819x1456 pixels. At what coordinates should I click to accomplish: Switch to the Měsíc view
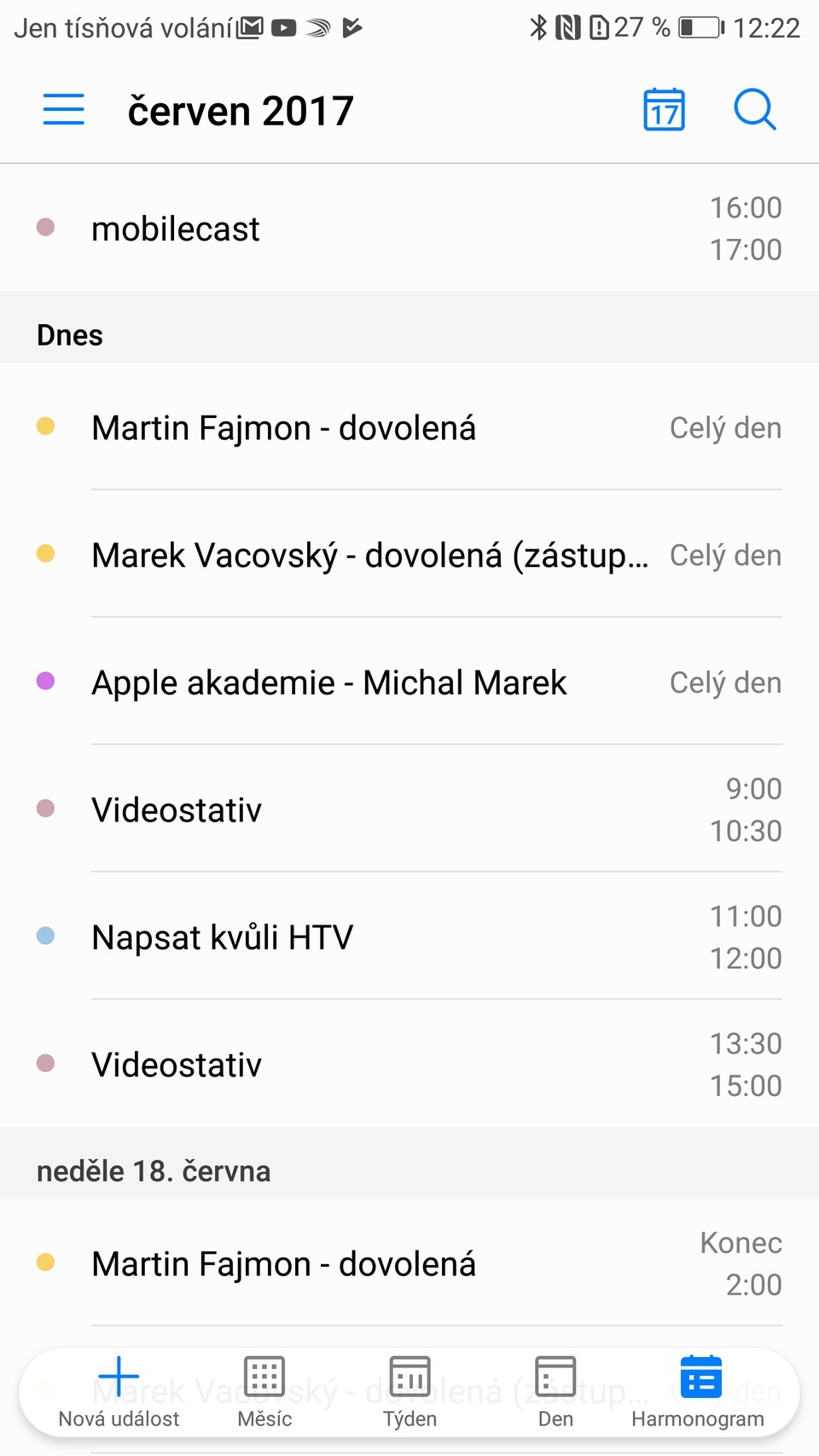coord(264,1392)
